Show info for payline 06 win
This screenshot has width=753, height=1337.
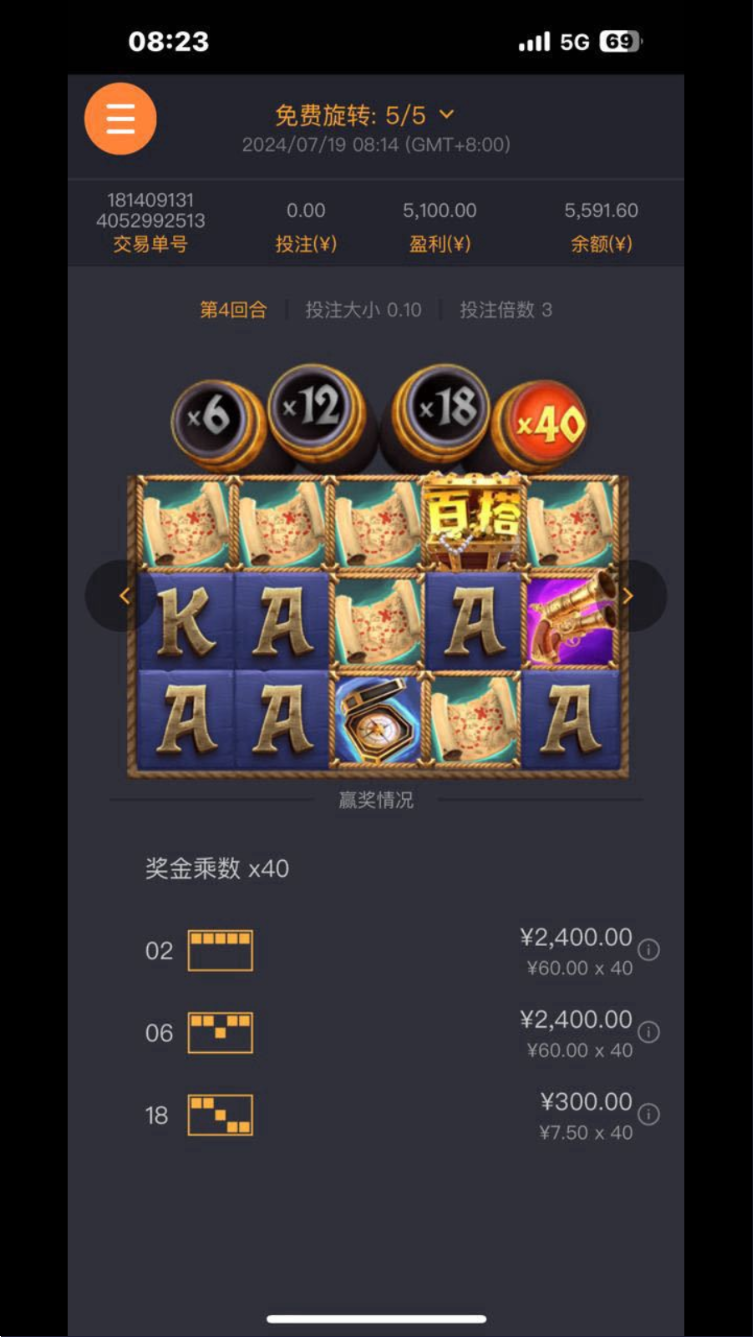pos(649,1032)
